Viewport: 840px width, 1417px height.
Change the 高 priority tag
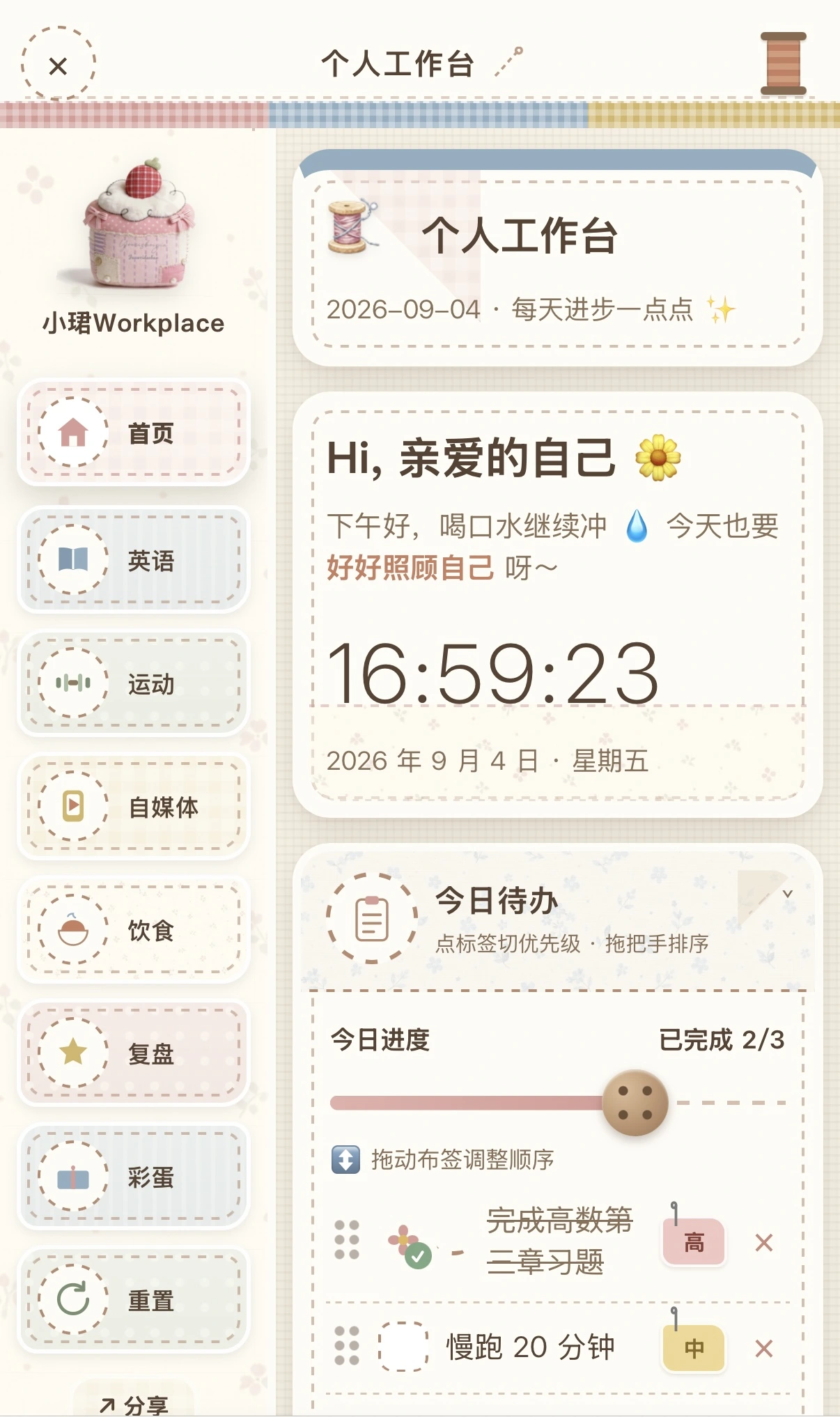pos(694,1242)
